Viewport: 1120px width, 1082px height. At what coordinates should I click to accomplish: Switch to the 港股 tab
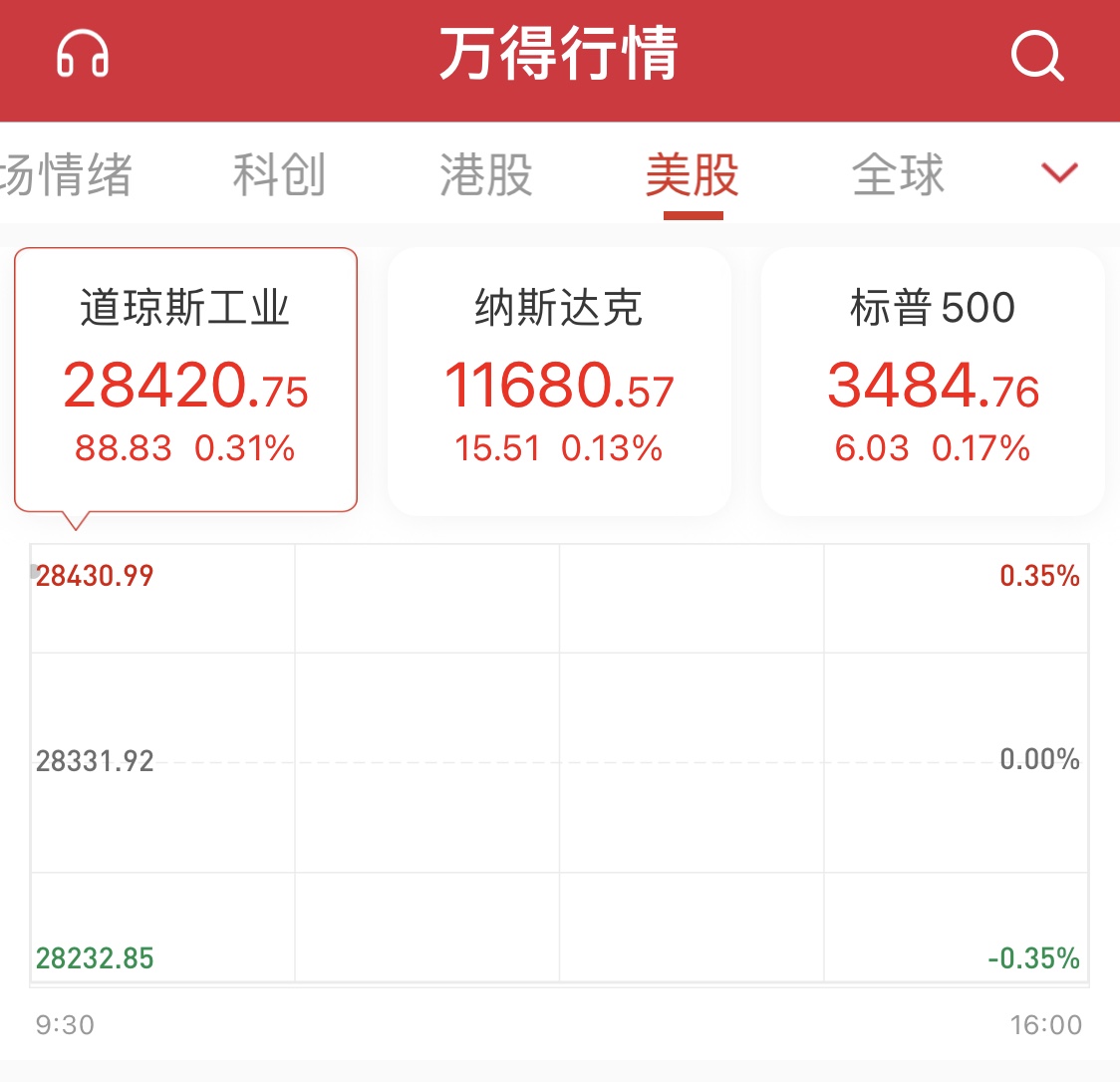486,175
